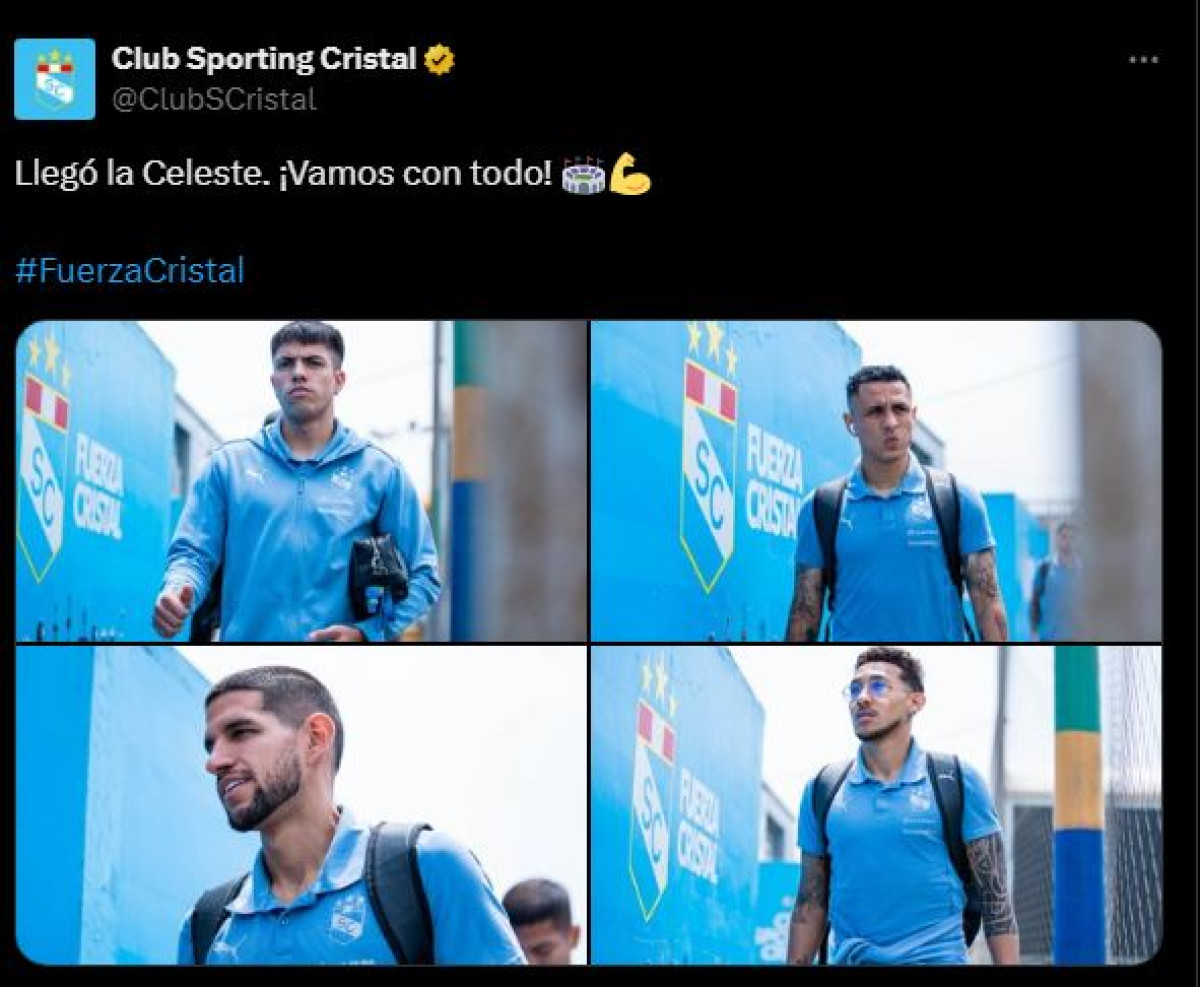1200x987 pixels.
Task: Open the #FuerzaCristal hashtag
Action: [x=130, y=270]
